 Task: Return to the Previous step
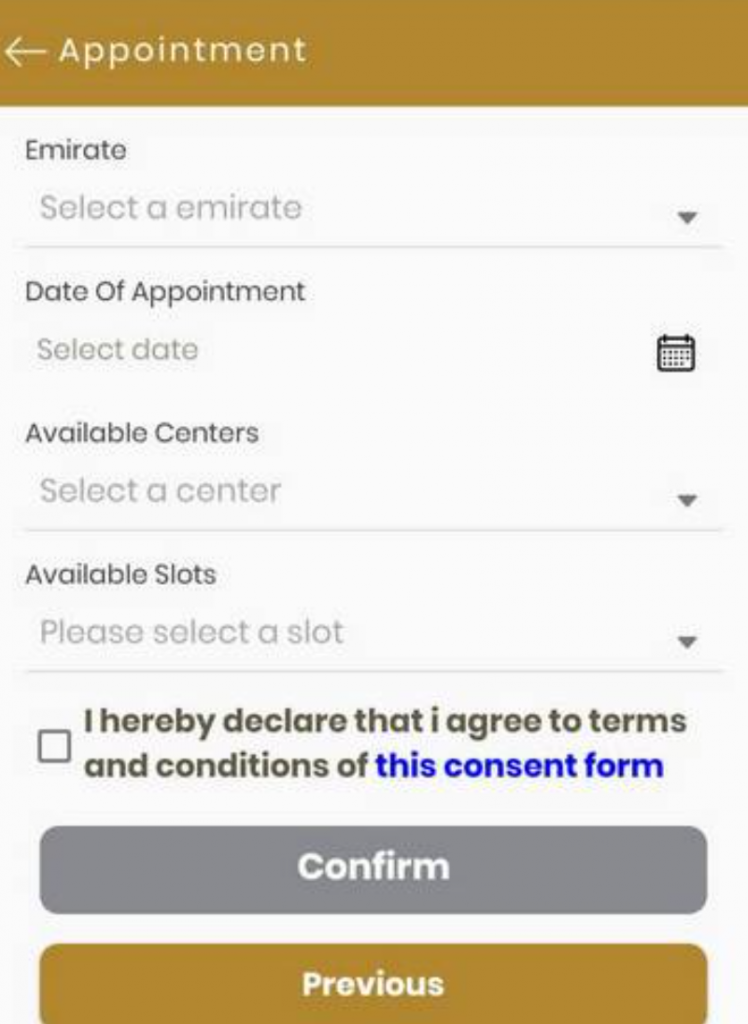[x=373, y=983]
